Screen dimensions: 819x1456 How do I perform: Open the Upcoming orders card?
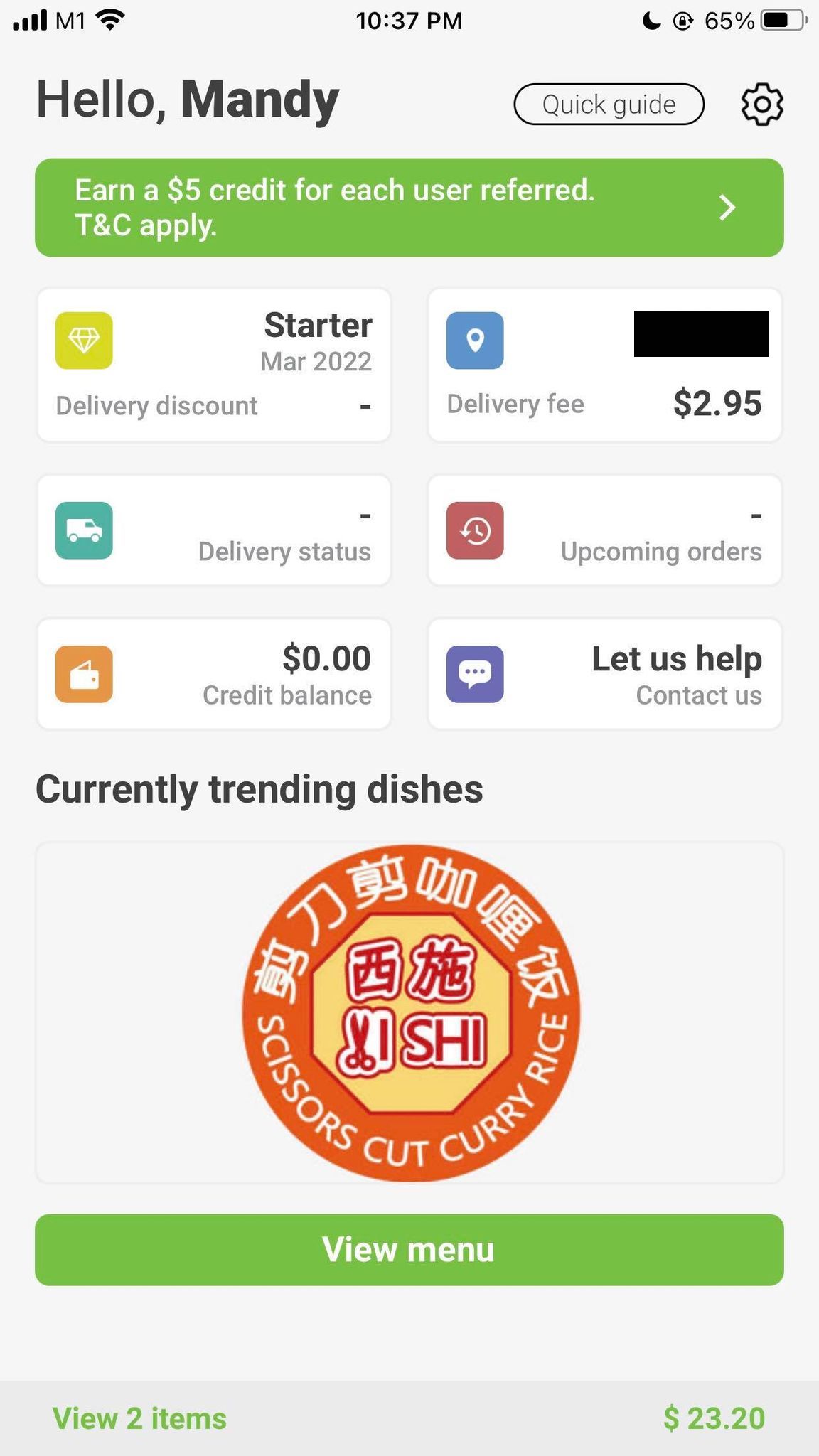coord(605,530)
